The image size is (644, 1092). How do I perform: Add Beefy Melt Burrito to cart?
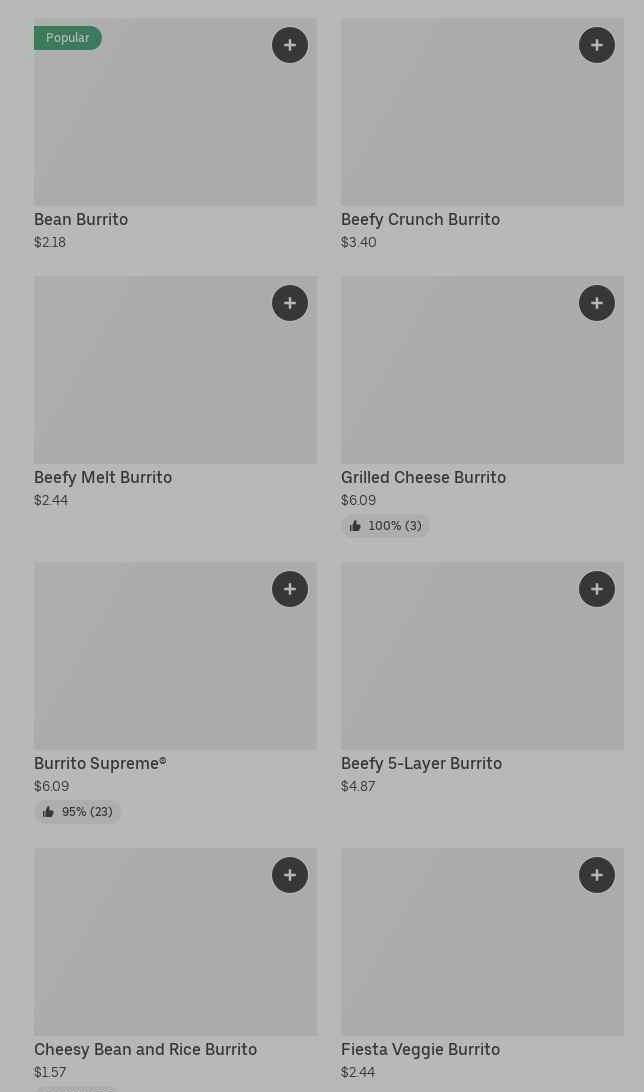290,303
